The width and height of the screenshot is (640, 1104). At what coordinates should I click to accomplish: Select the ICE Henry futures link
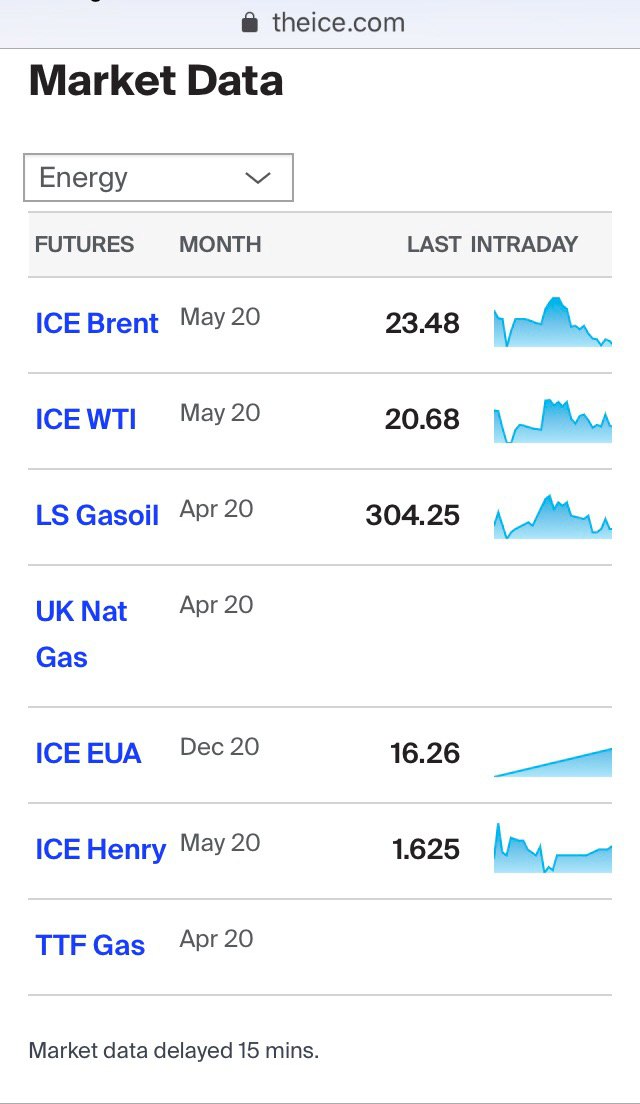pyautogui.click(x=101, y=849)
